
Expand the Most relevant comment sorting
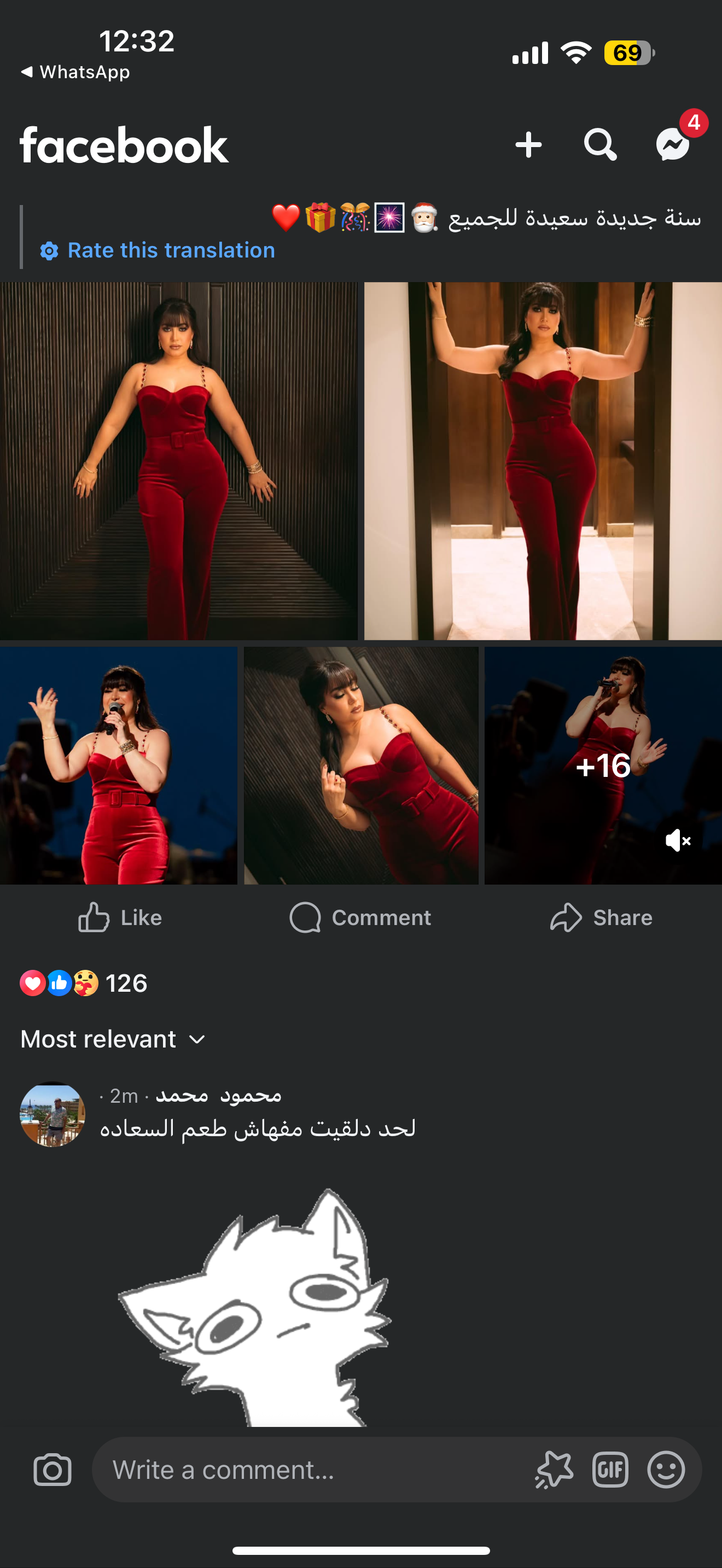113,1039
